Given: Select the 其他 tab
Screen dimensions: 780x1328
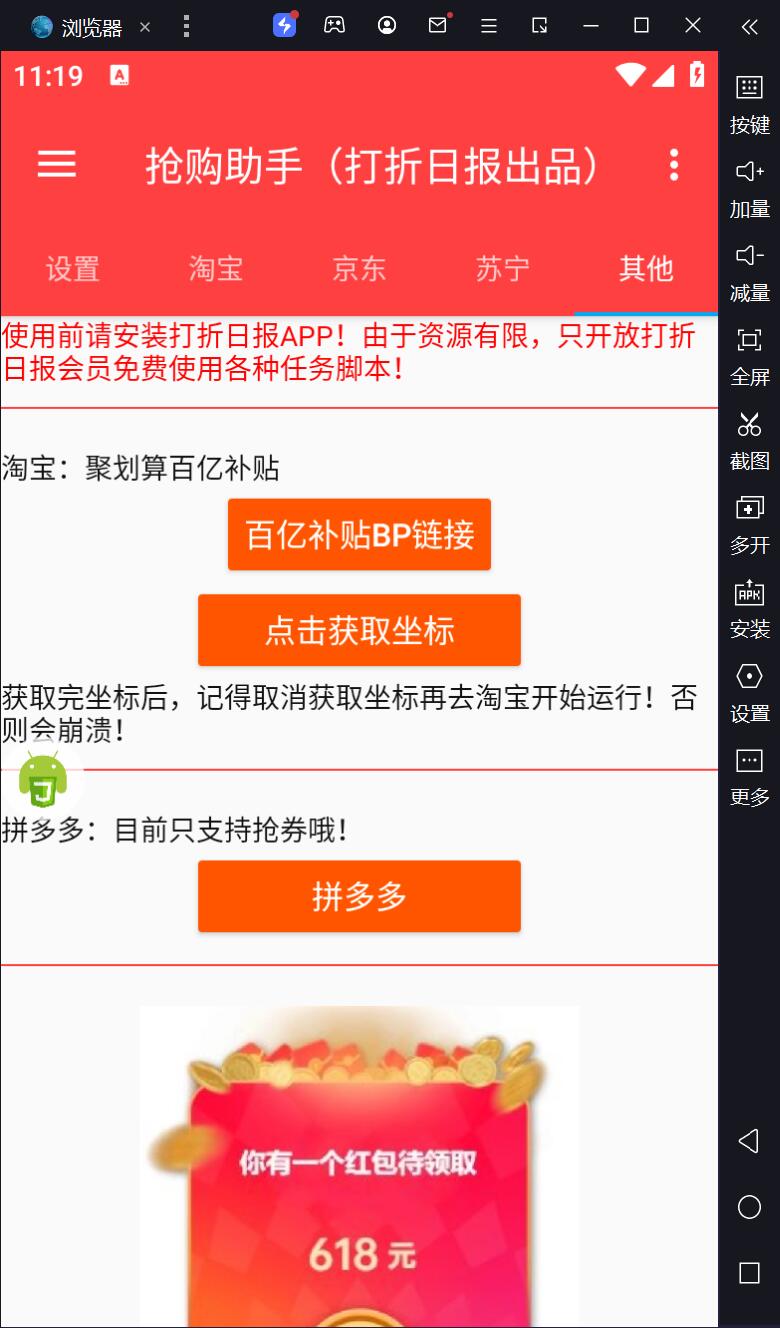Looking at the screenshot, I should pyautogui.click(x=646, y=269).
